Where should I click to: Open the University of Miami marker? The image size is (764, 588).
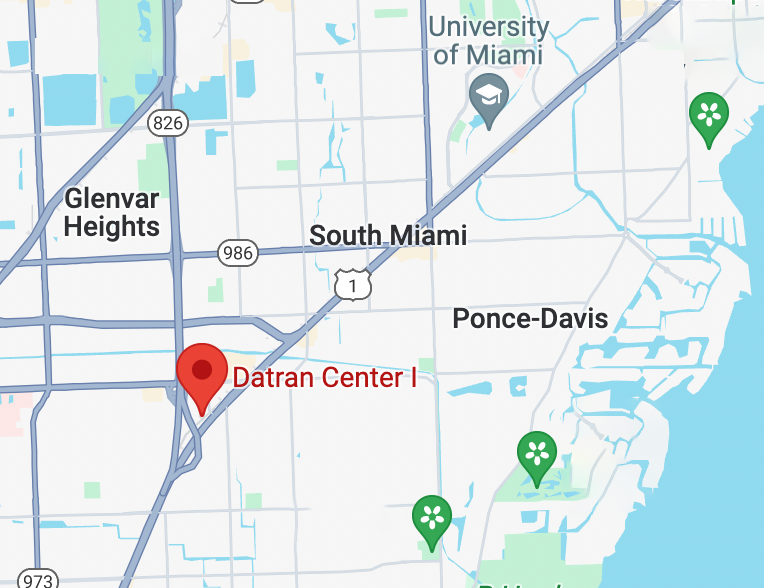(489, 98)
